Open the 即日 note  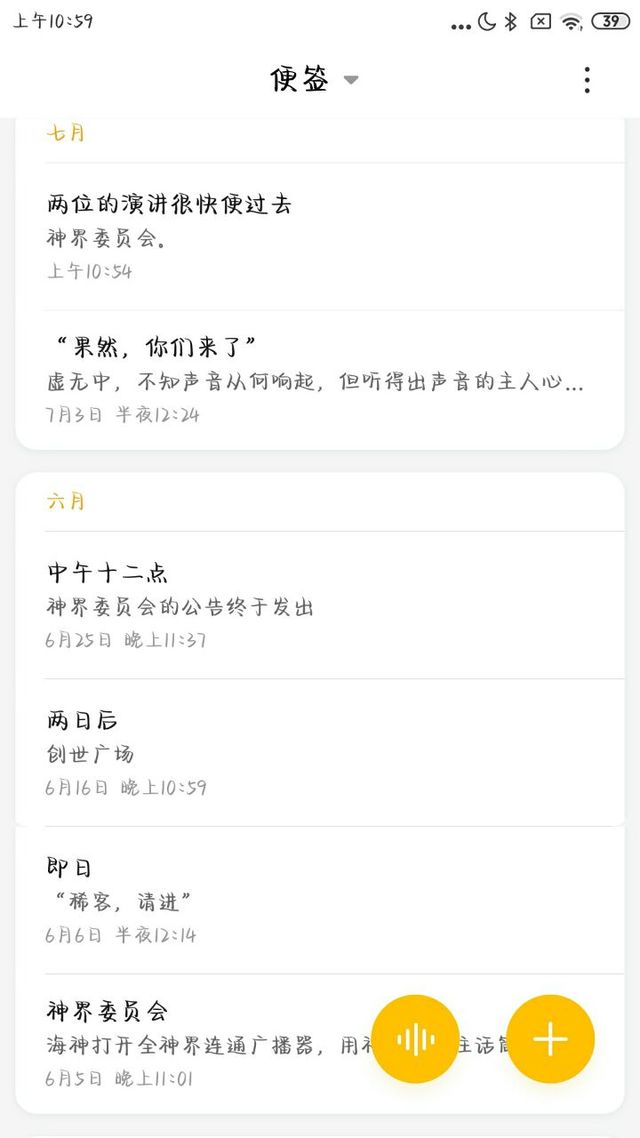coord(320,900)
